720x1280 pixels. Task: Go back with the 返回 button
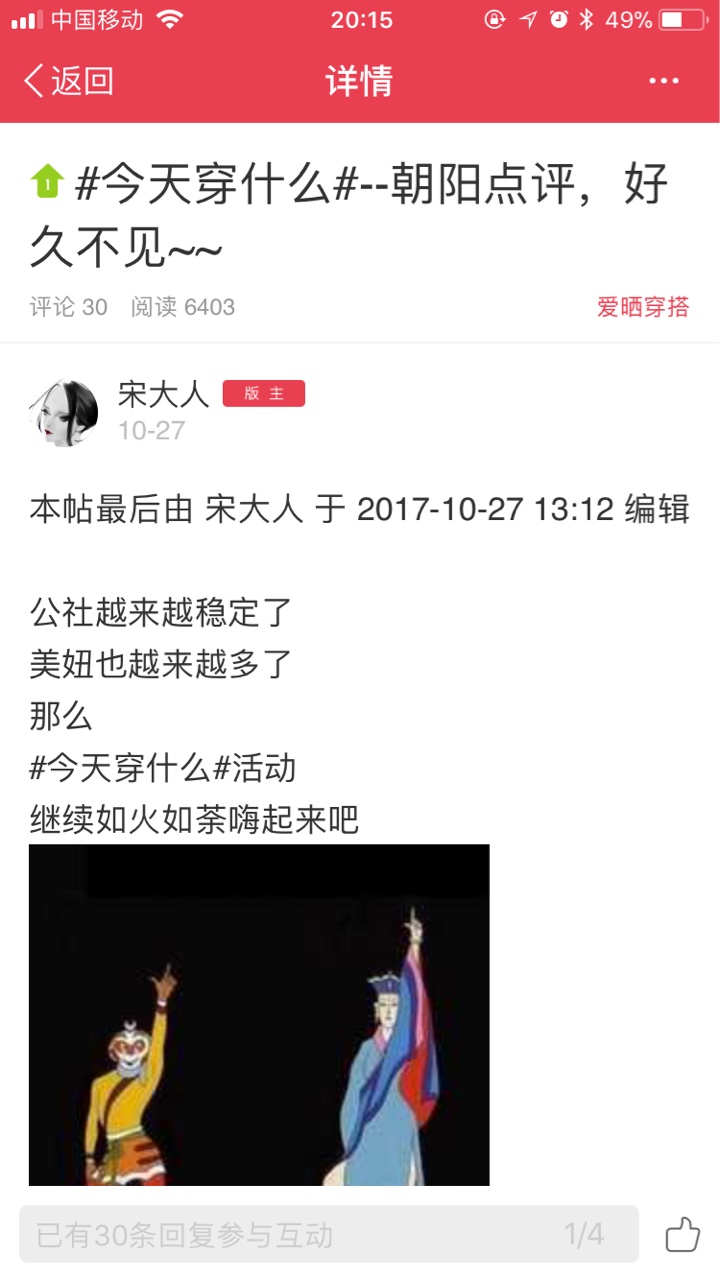(x=68, y=81)
